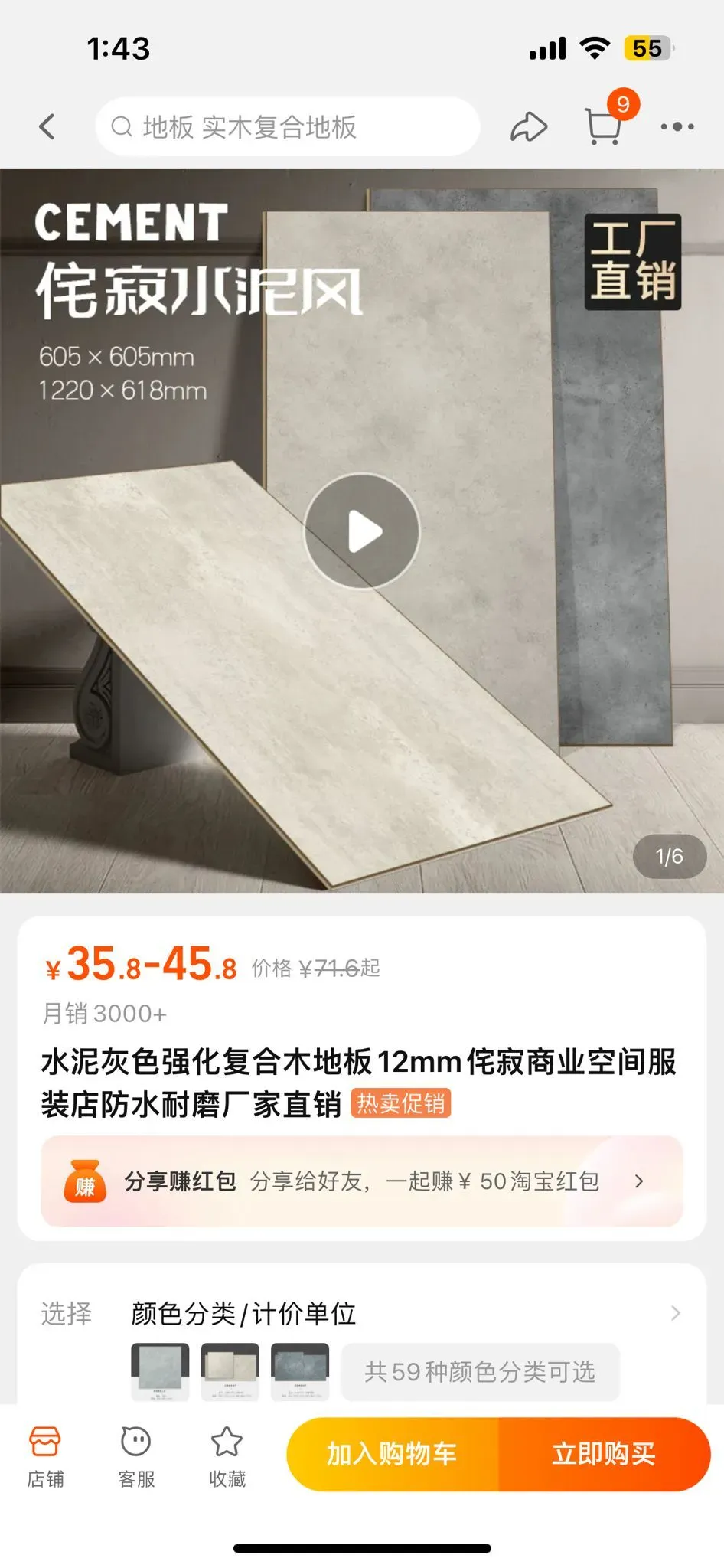Tap 立即购买 to buy now
724x1568 pixels.
click(605, 1454)
